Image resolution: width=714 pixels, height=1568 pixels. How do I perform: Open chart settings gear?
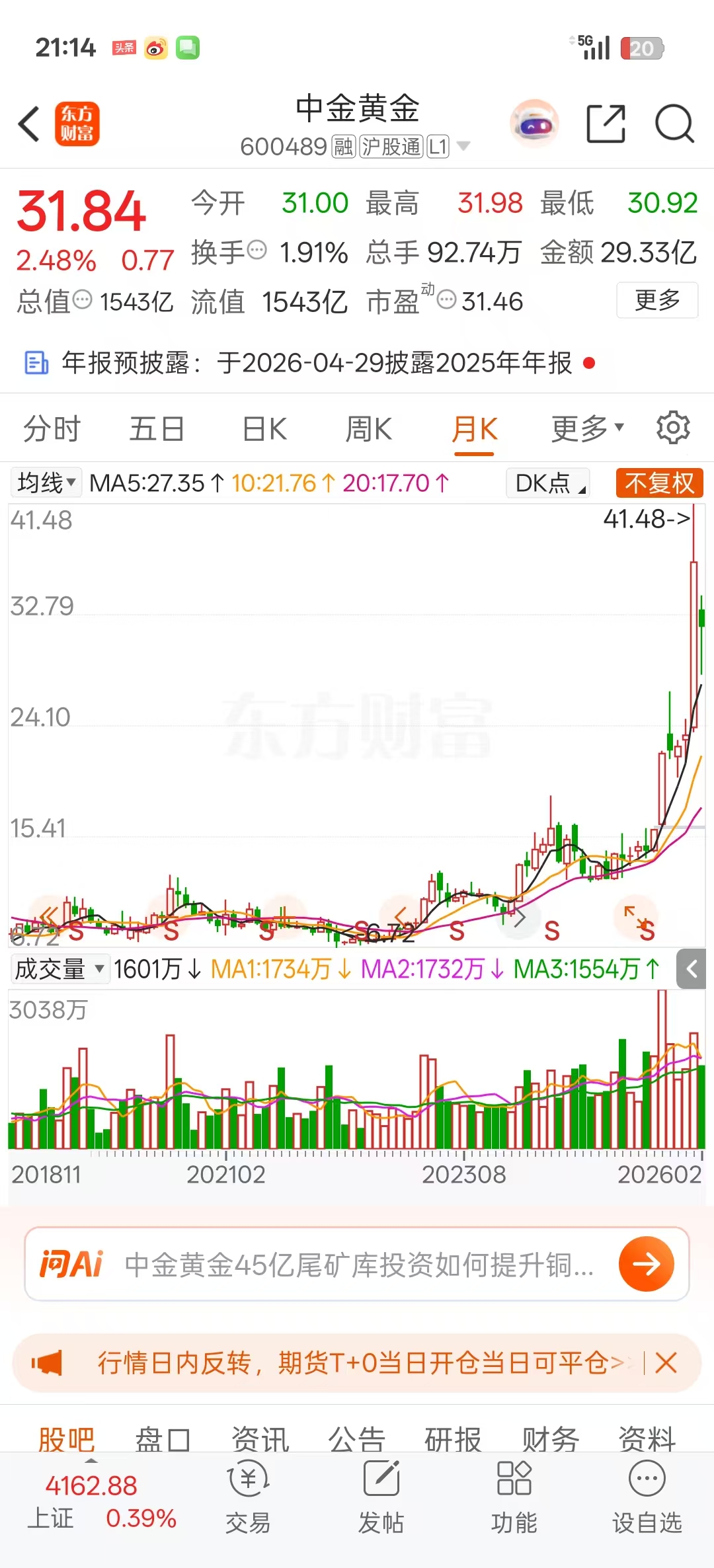[x=673, y=428]
